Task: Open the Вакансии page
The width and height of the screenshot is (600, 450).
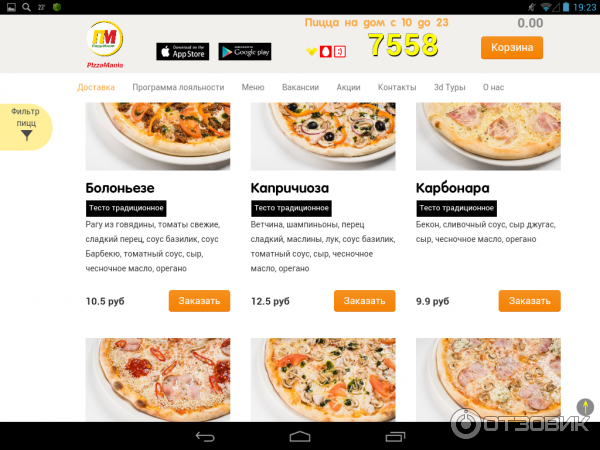Action: pyautogui.click(x=301, y=87)
